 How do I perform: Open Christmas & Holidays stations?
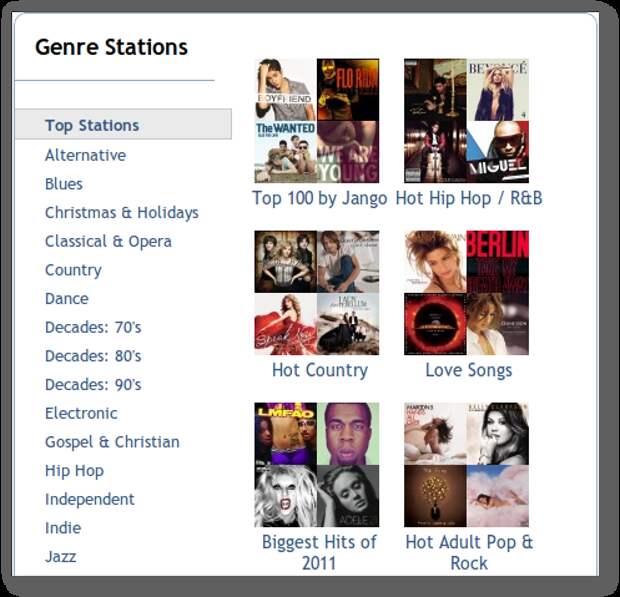(x=121, y=213)
